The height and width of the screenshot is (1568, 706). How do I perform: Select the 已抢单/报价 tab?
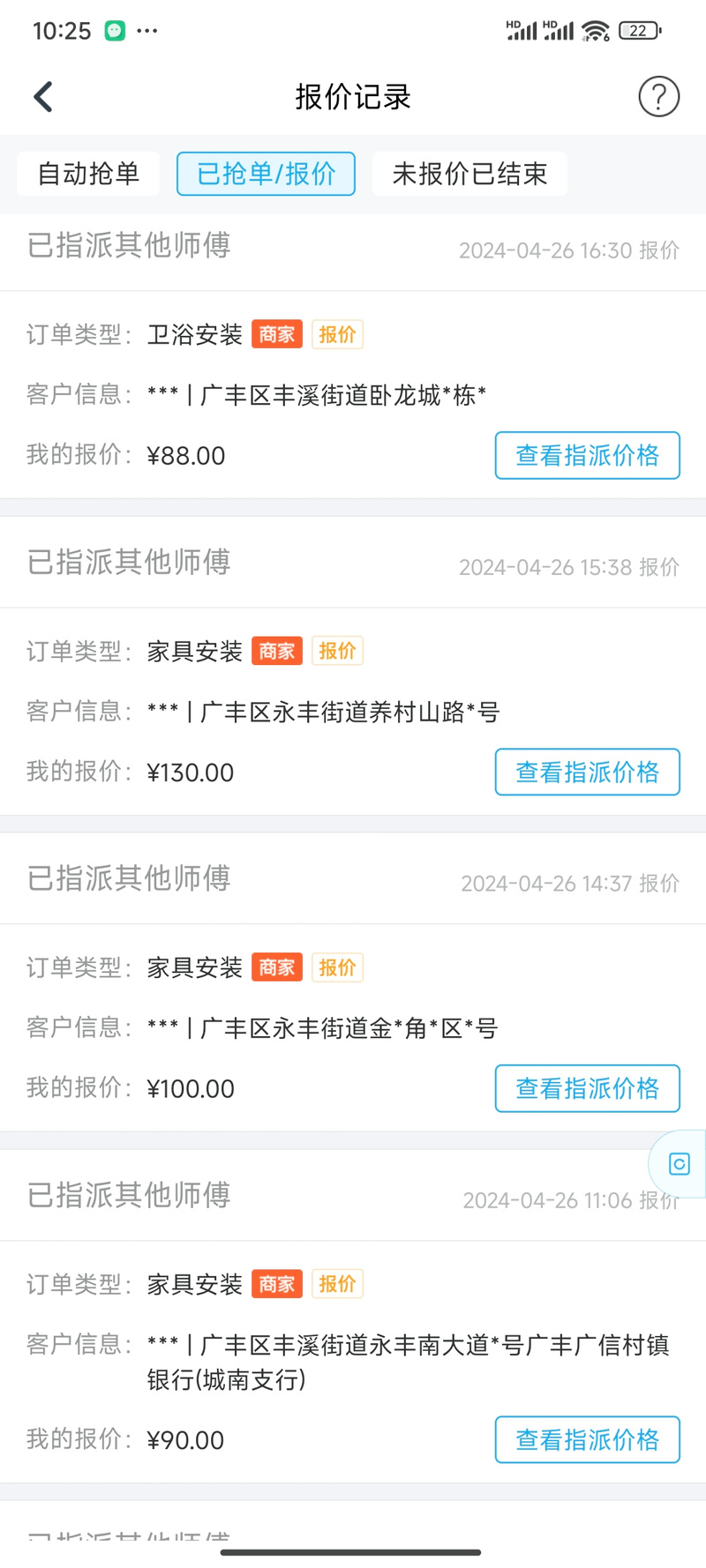(x=266, y=174)
